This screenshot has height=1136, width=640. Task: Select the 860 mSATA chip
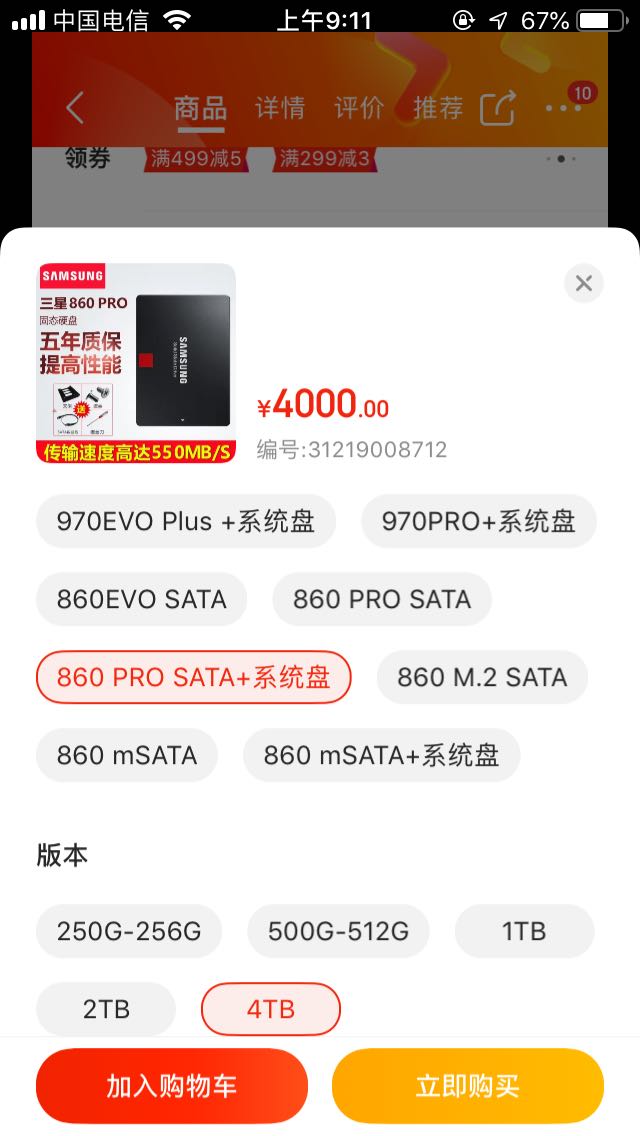(127, 756)
